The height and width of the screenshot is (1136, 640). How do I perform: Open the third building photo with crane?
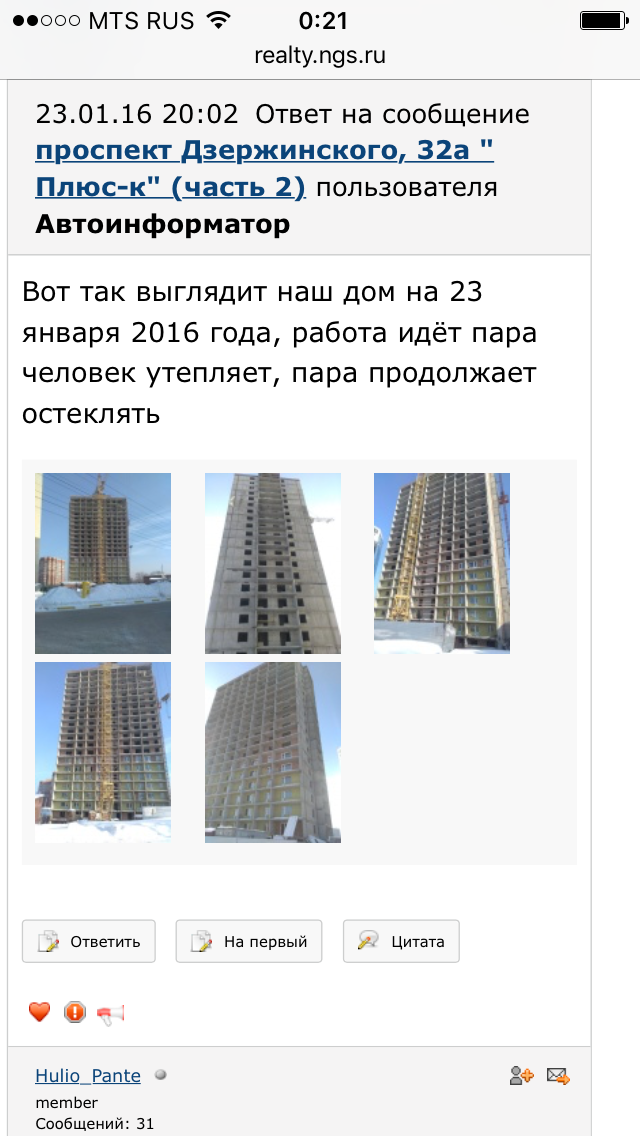442,563
